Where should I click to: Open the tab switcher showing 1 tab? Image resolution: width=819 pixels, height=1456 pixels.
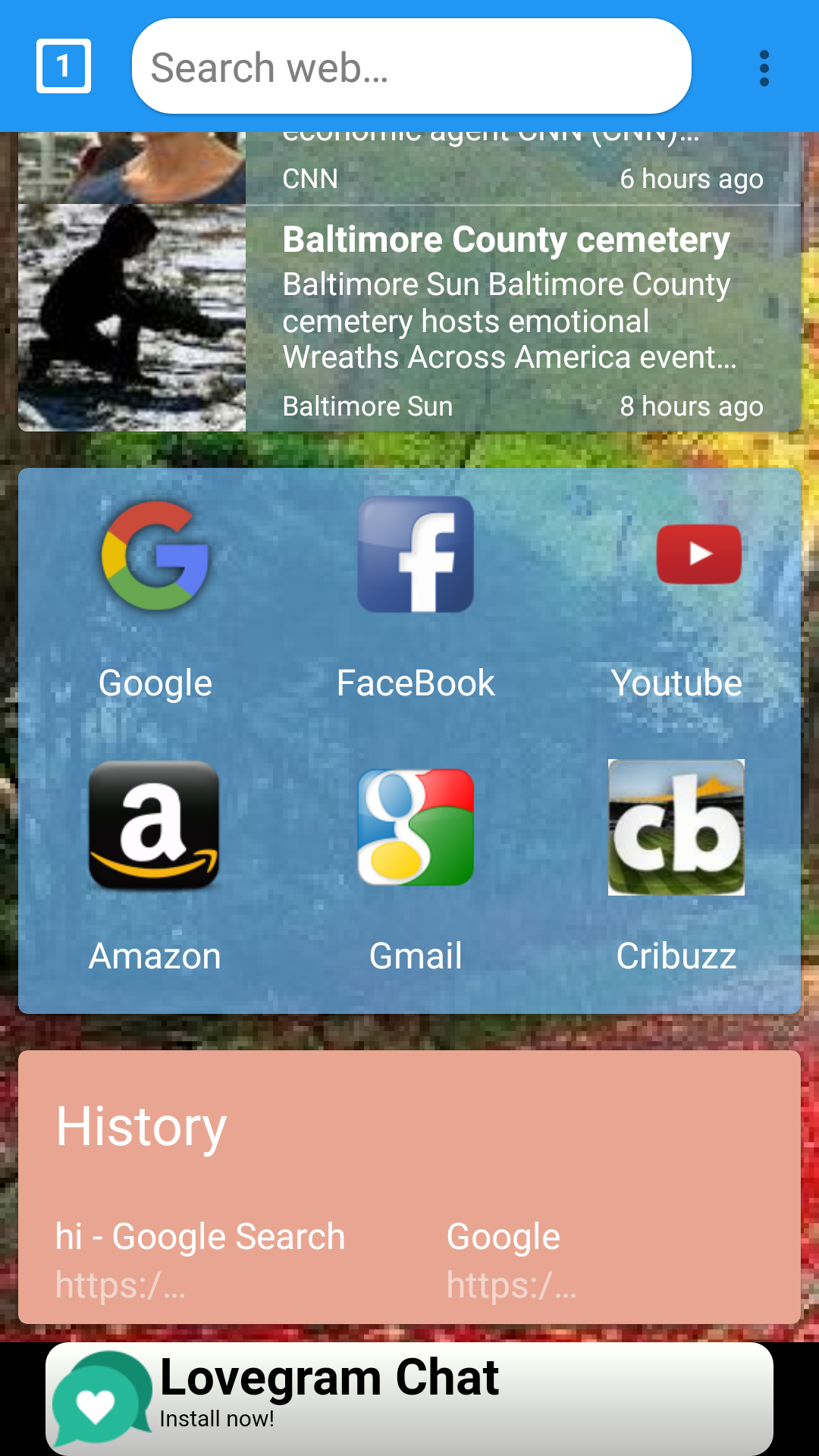[x=64, y=67]
